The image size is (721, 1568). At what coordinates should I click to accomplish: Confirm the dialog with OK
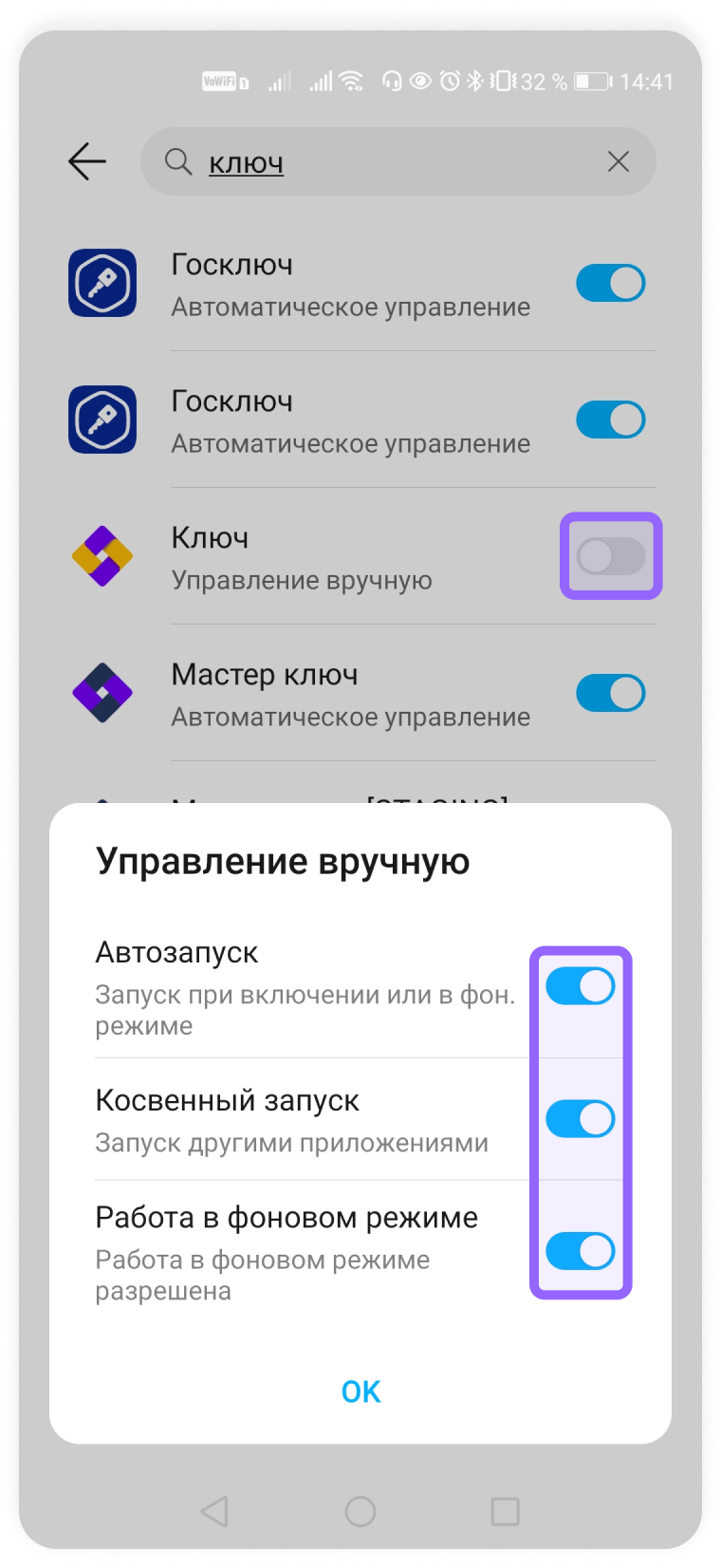tap(360, 1391)
